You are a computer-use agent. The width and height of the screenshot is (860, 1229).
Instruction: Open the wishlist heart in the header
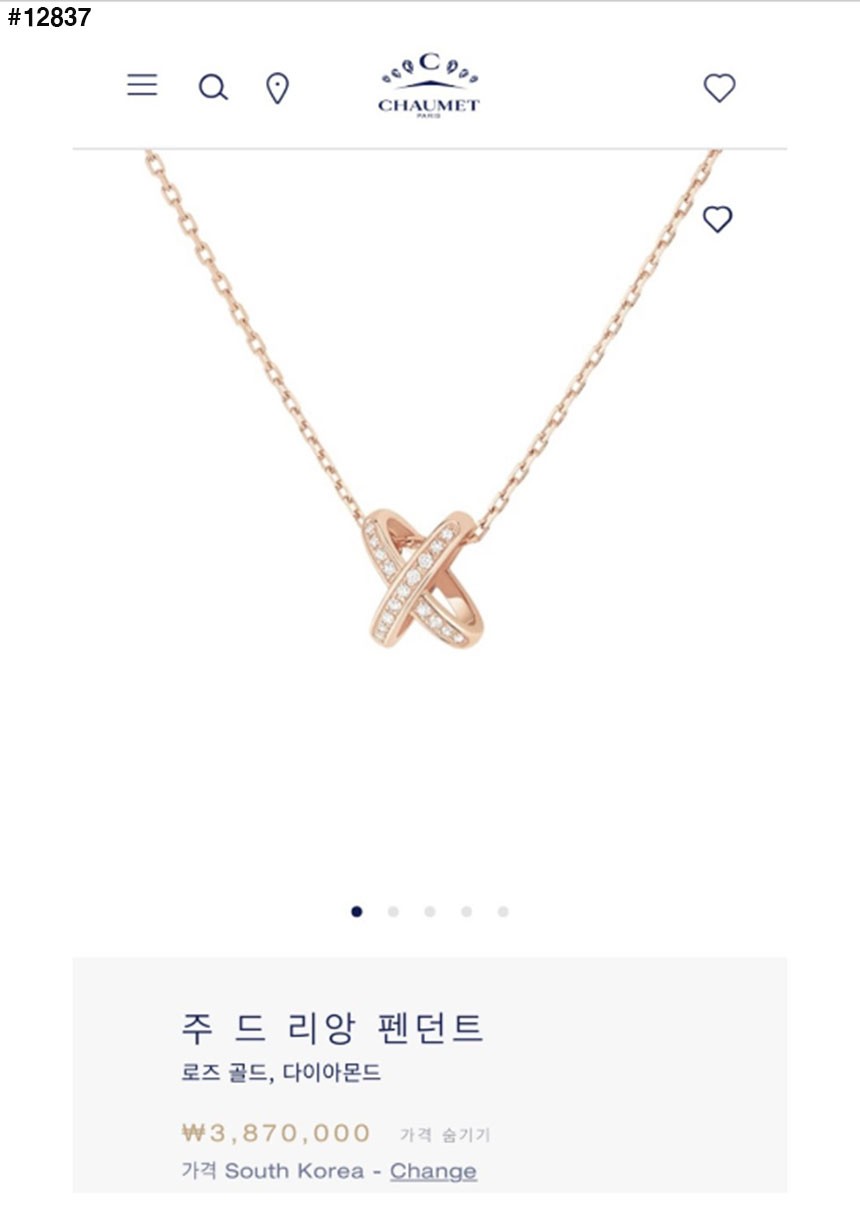[x=719, y=87]
